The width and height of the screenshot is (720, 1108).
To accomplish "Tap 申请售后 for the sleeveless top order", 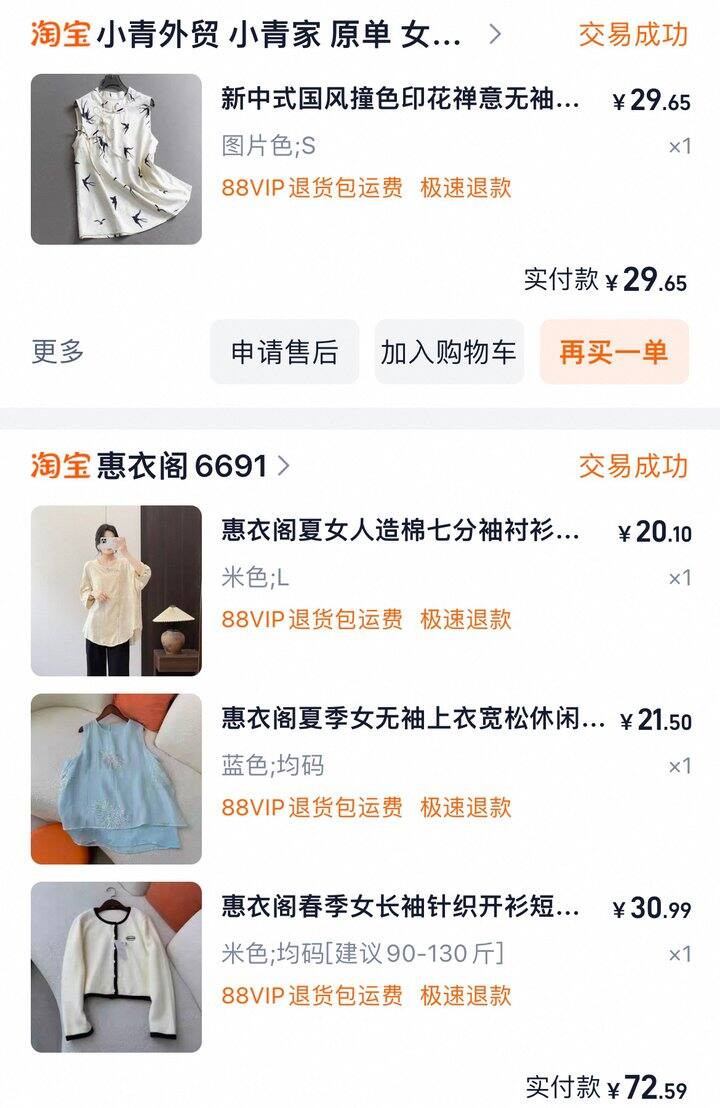I will click(284, 352).
